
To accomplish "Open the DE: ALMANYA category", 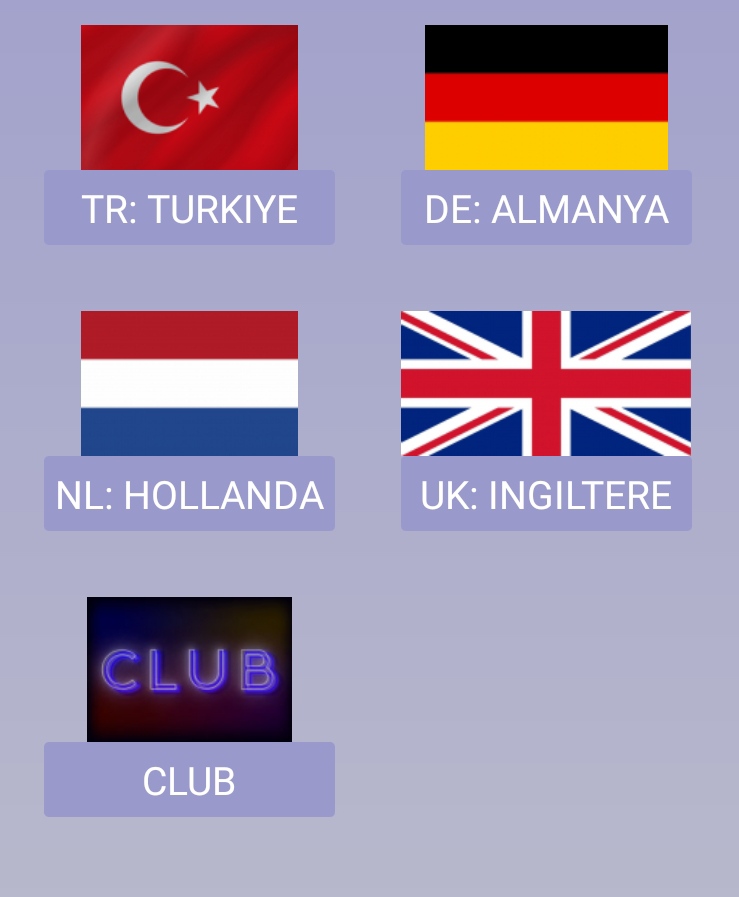I will tap(546, 209).
